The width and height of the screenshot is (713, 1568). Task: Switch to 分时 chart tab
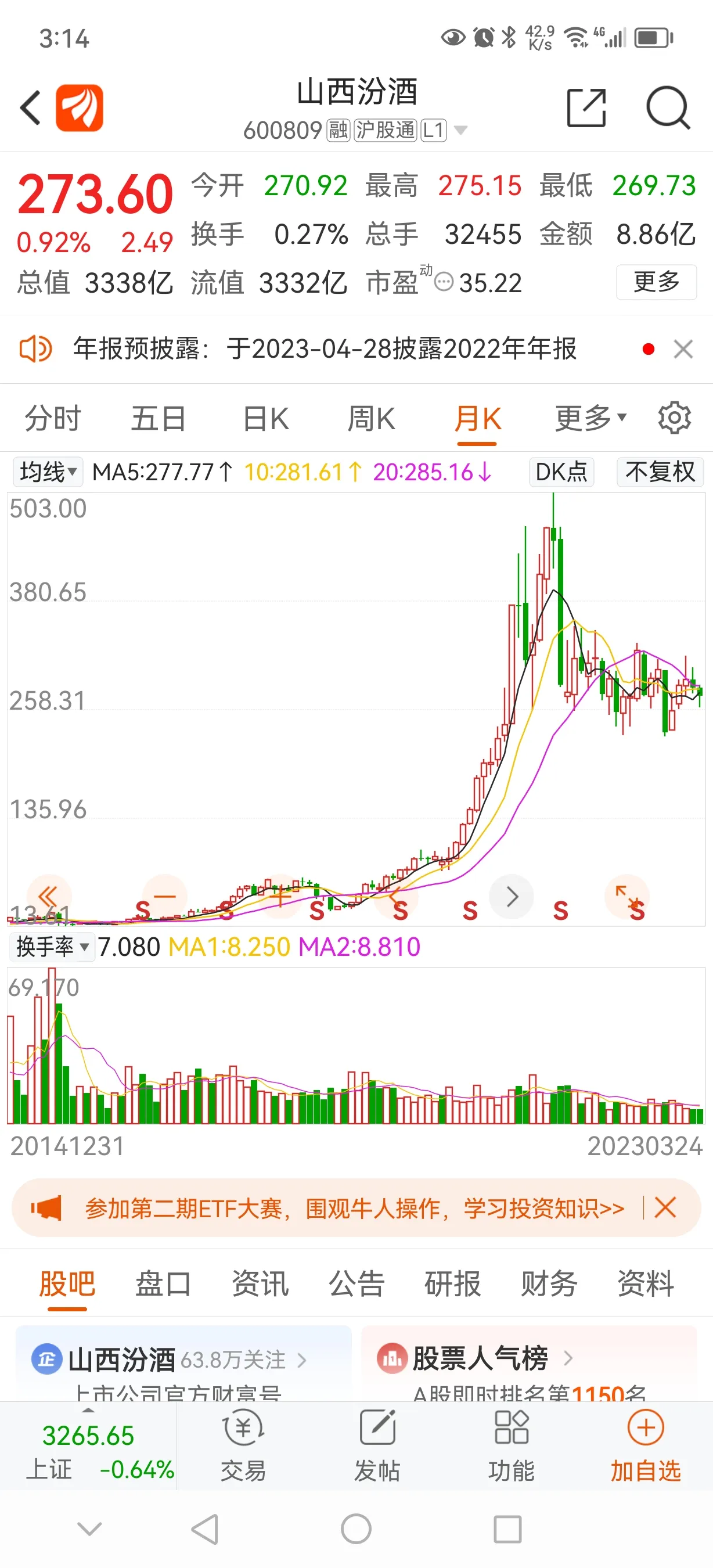[53, 419]
